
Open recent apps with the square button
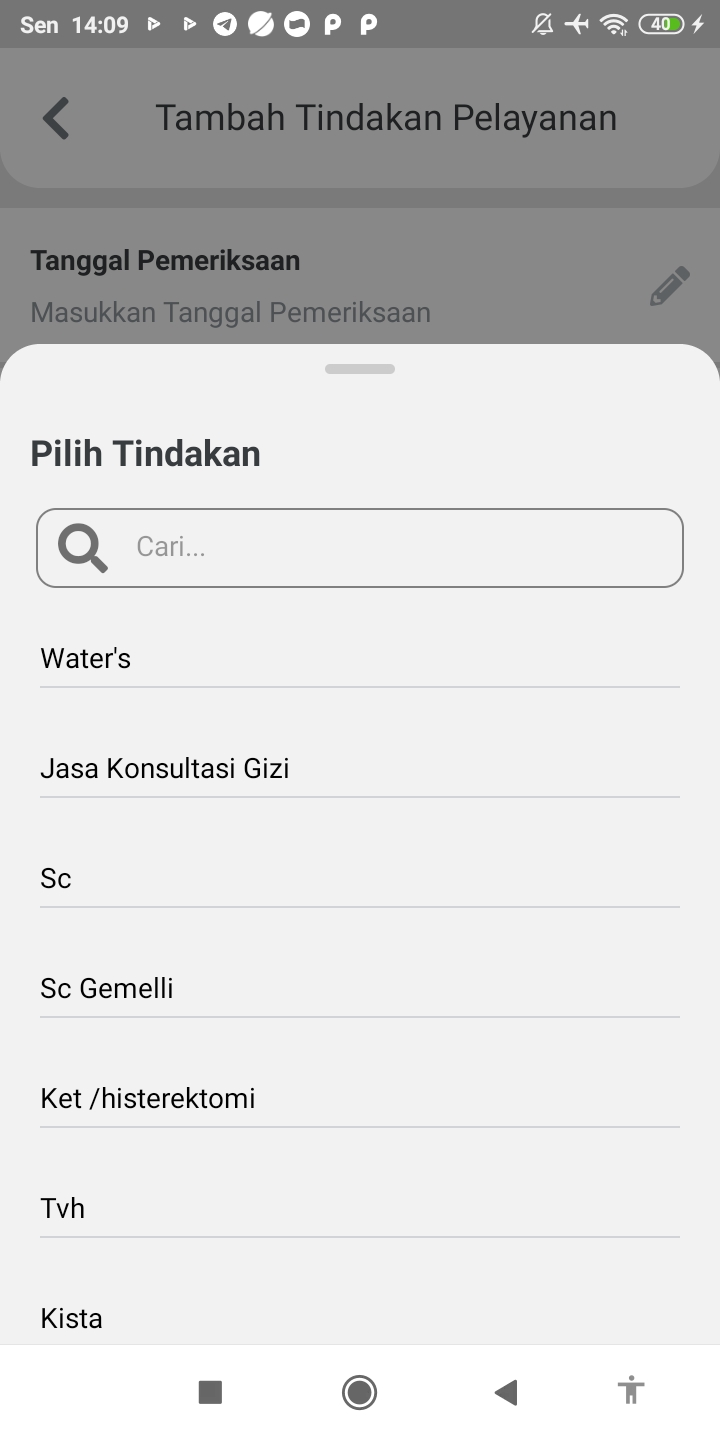pos(210,1392)
